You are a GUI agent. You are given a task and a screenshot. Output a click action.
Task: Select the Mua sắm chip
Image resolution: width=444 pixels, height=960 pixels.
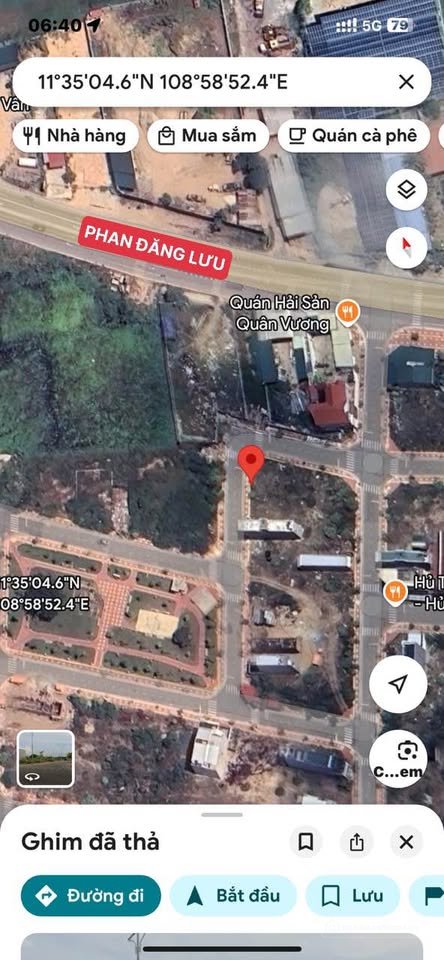[x=208, y=136]
